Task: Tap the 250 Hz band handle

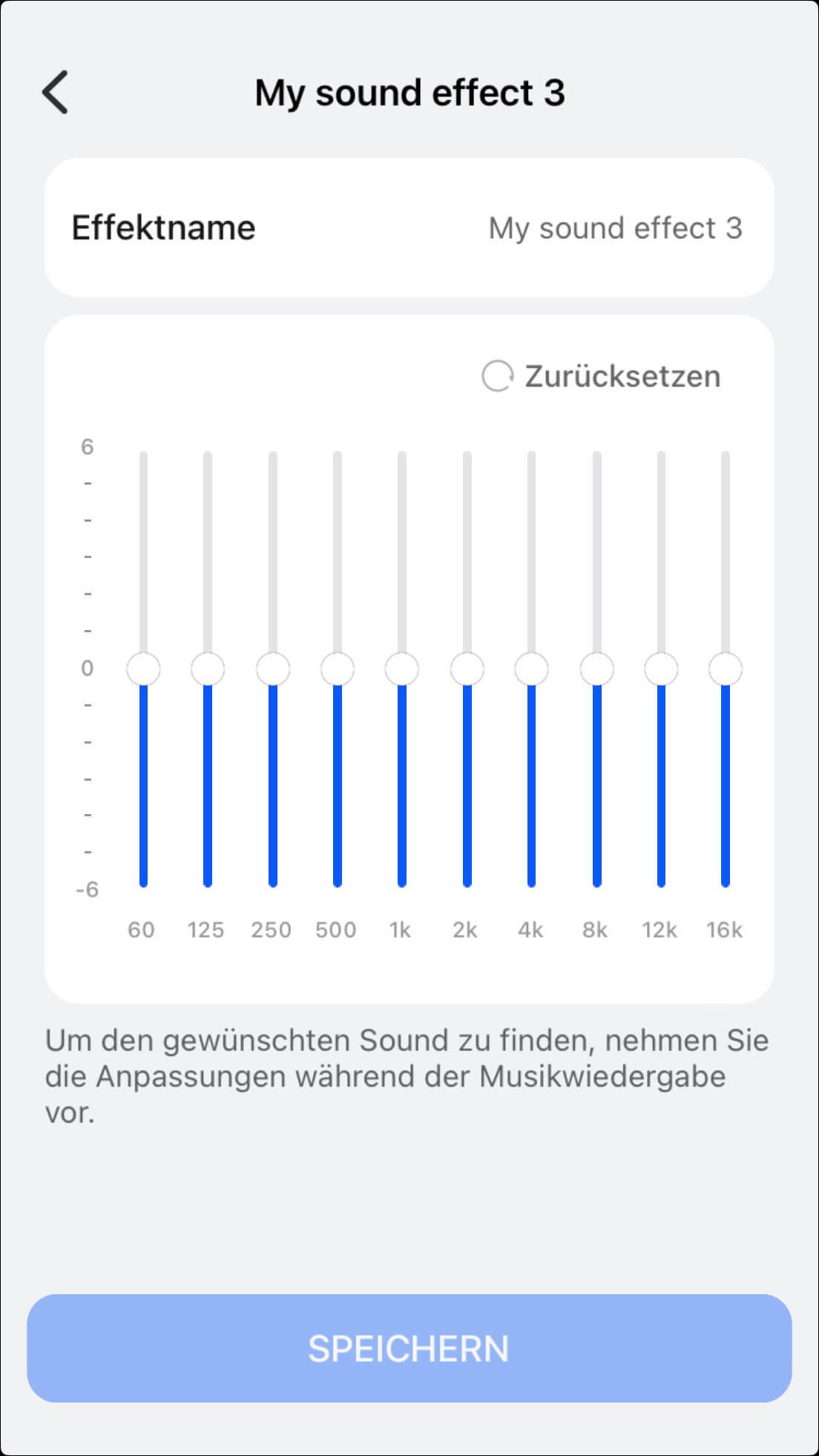Action: (273, 669)
